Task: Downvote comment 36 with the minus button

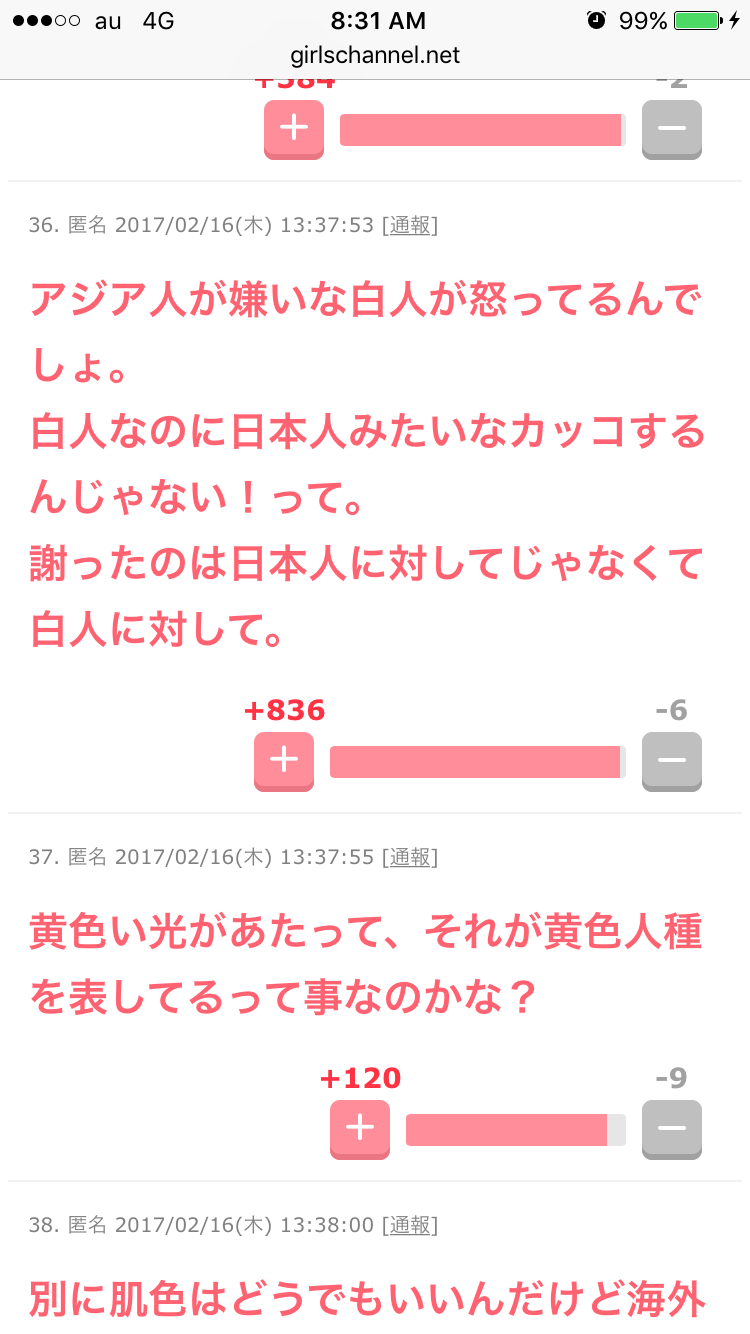Action: (x=672, y=761)
